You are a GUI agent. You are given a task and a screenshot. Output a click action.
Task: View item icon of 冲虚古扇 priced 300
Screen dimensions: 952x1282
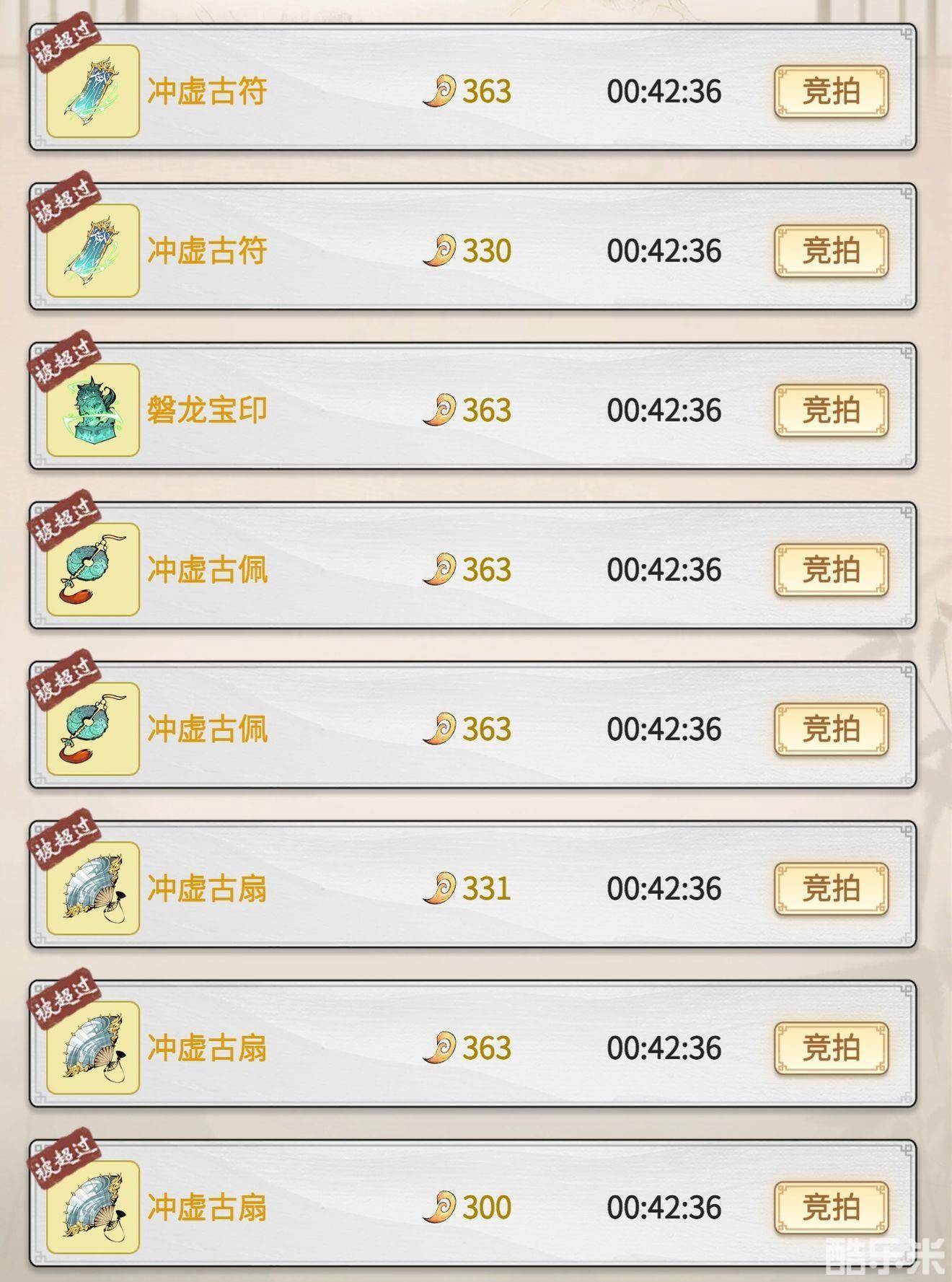point(93,1208)
